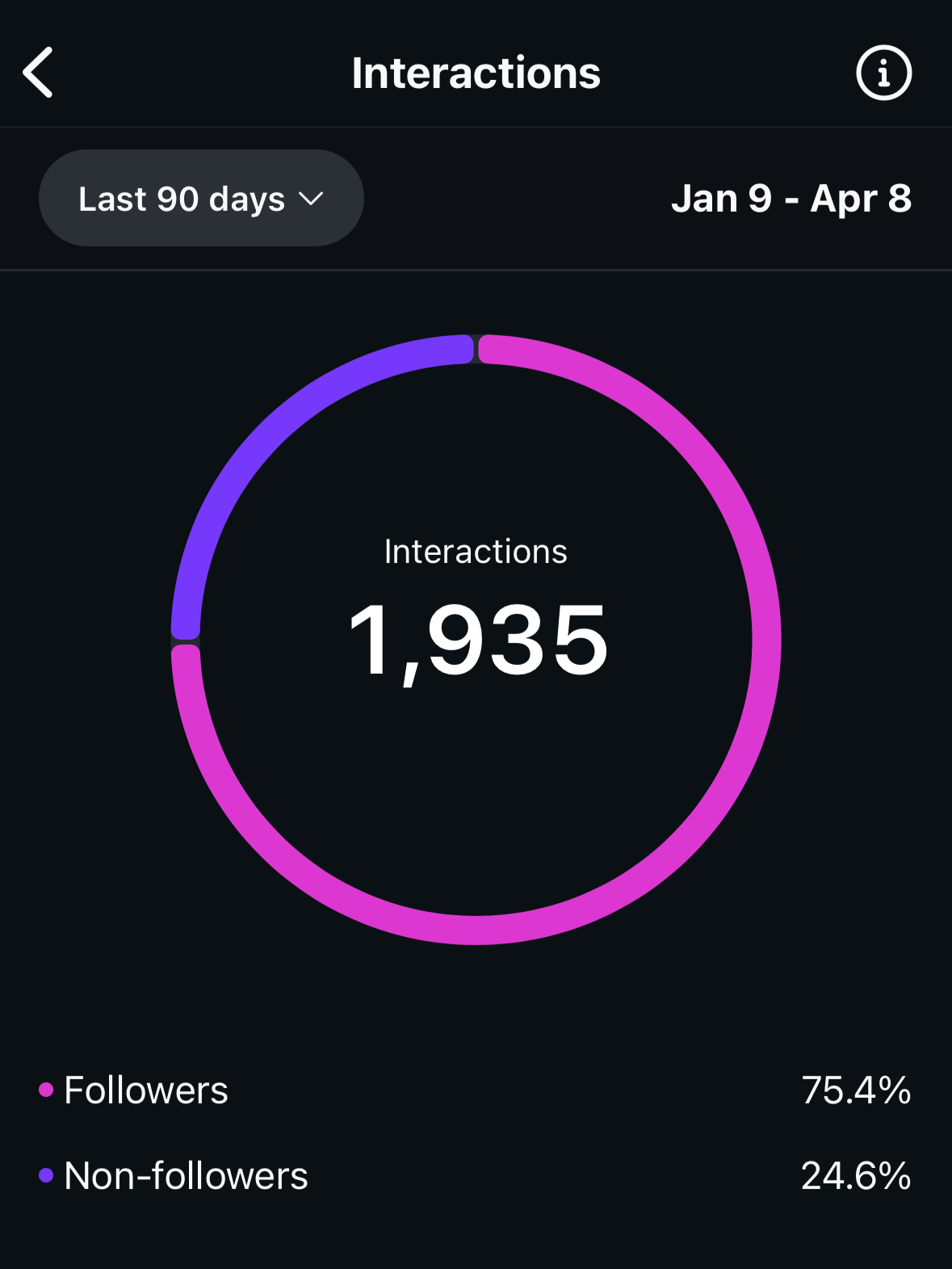Go back using the arrow

click(x=38, y=73)
